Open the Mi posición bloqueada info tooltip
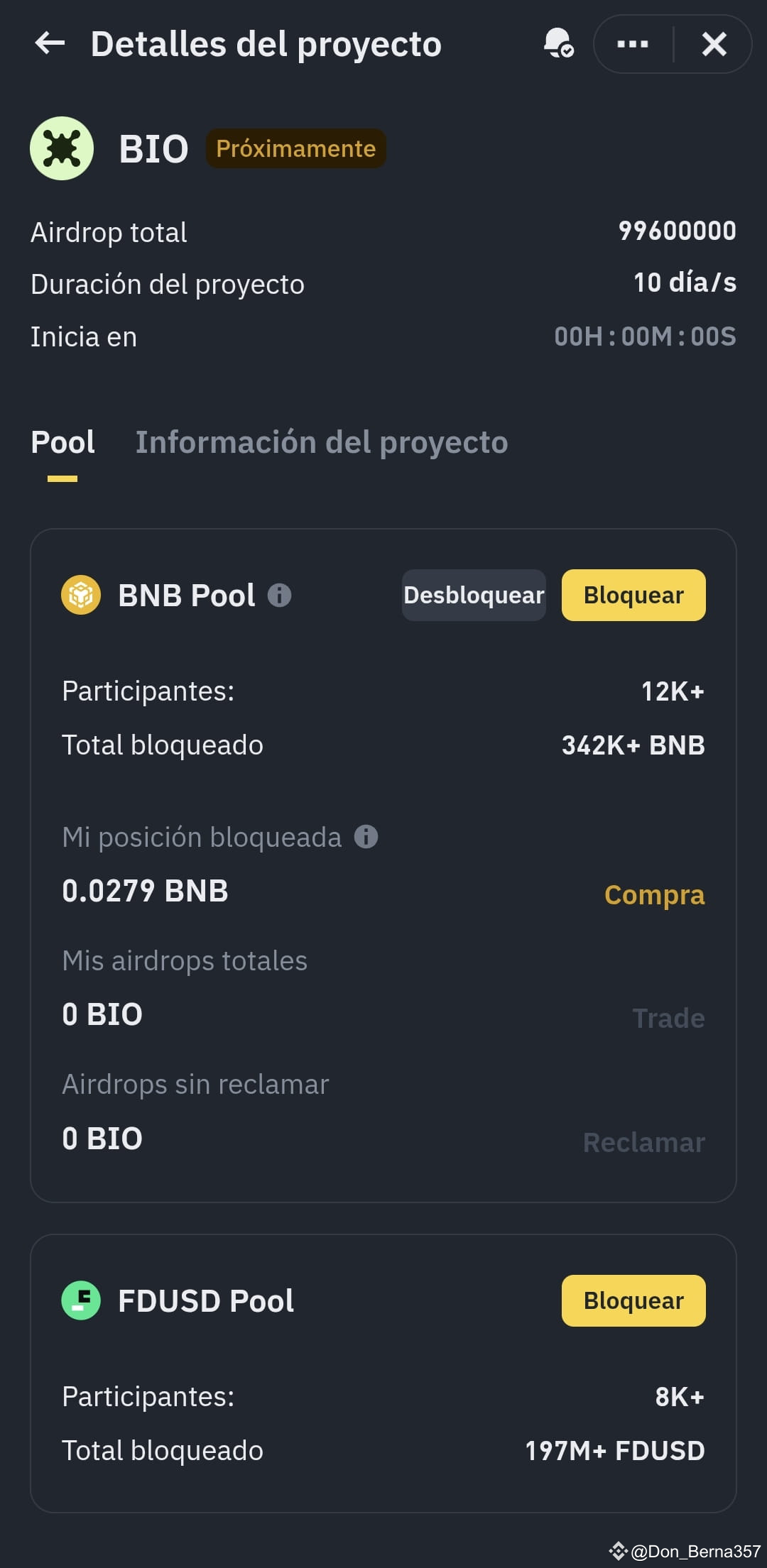The width and height of the screenshot is (767, 1568). (365, 837)
